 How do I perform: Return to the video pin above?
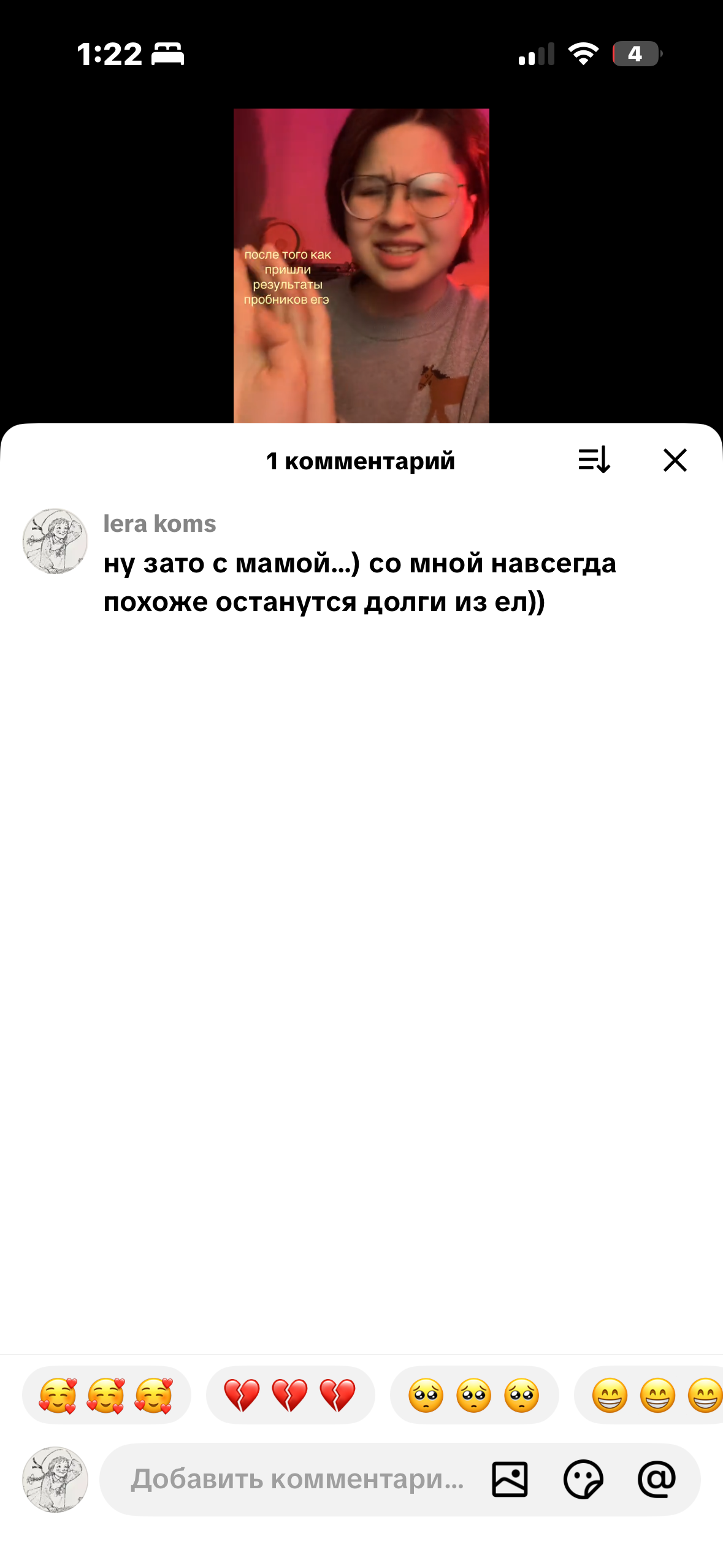(361, 266)
